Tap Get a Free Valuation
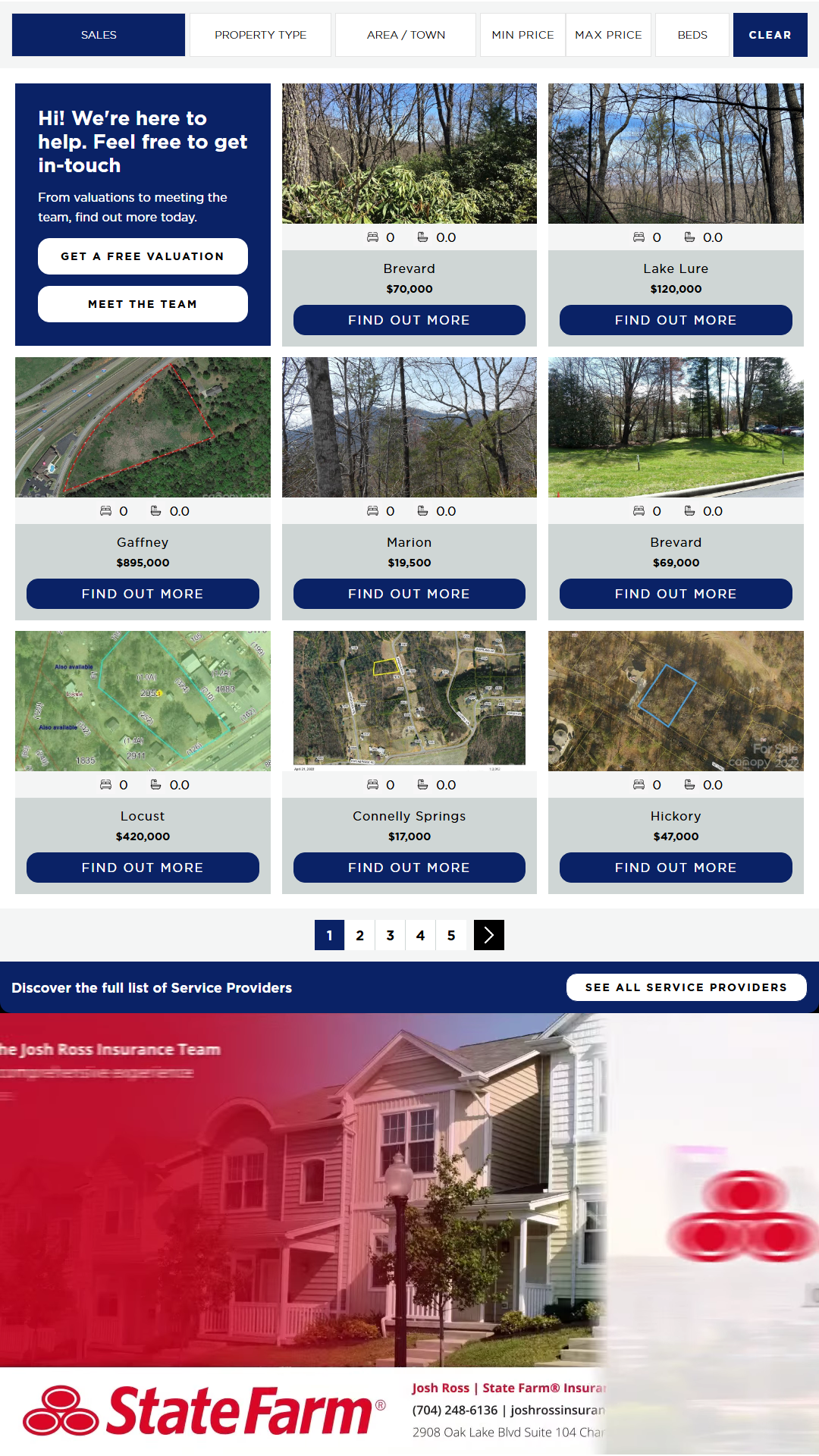The width and height of the screenshot is (819, 1456). [x=143, y=256]
